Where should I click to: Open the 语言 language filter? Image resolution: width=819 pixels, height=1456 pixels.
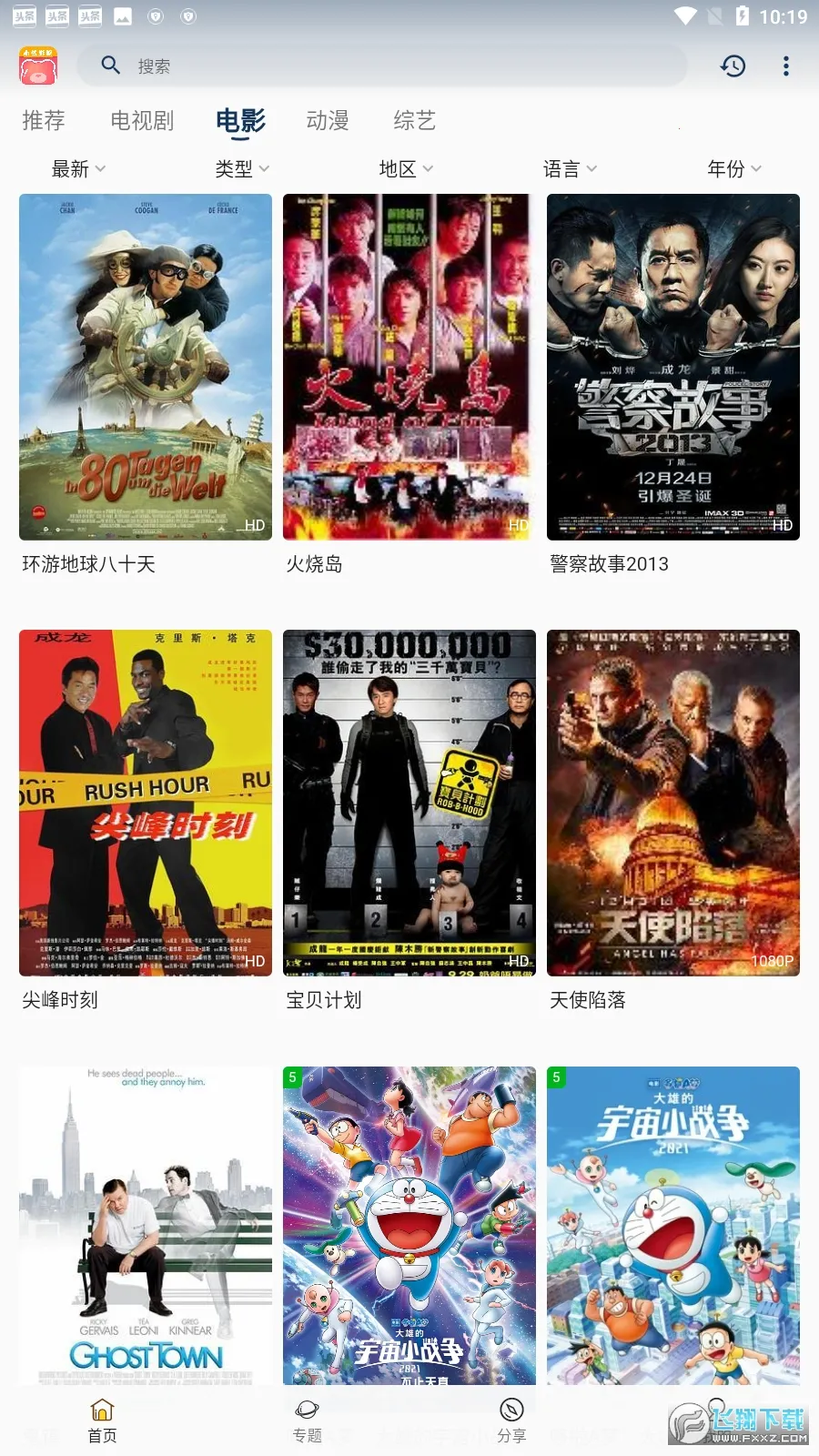pos(570,168)
